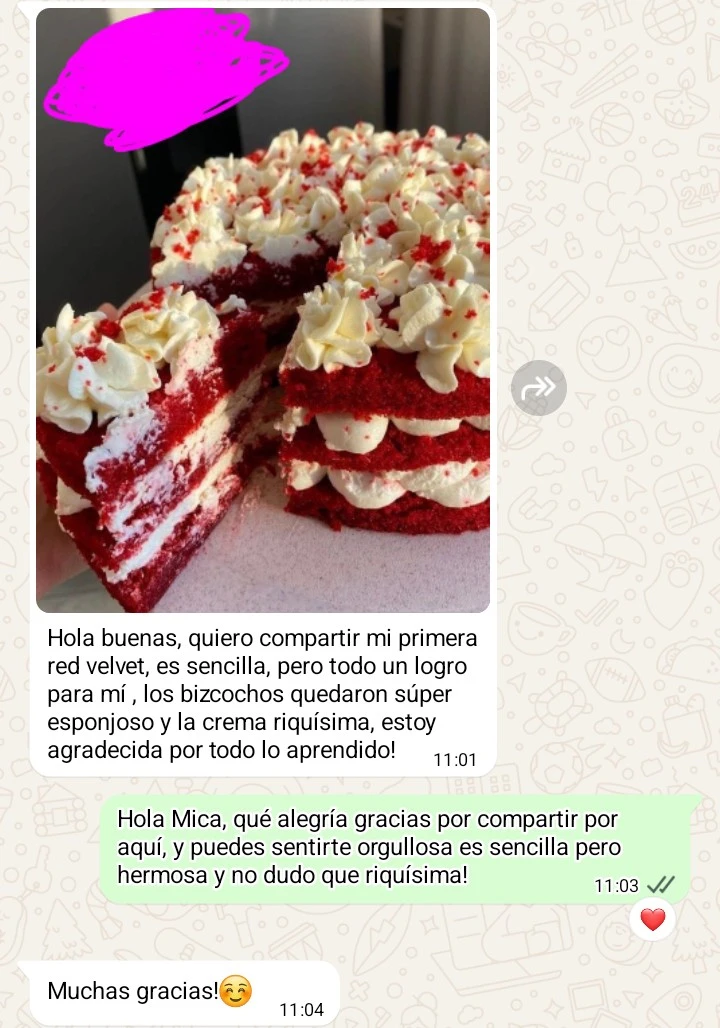
Task: Forward the red velvet cake photo
Action: point(538,388)
